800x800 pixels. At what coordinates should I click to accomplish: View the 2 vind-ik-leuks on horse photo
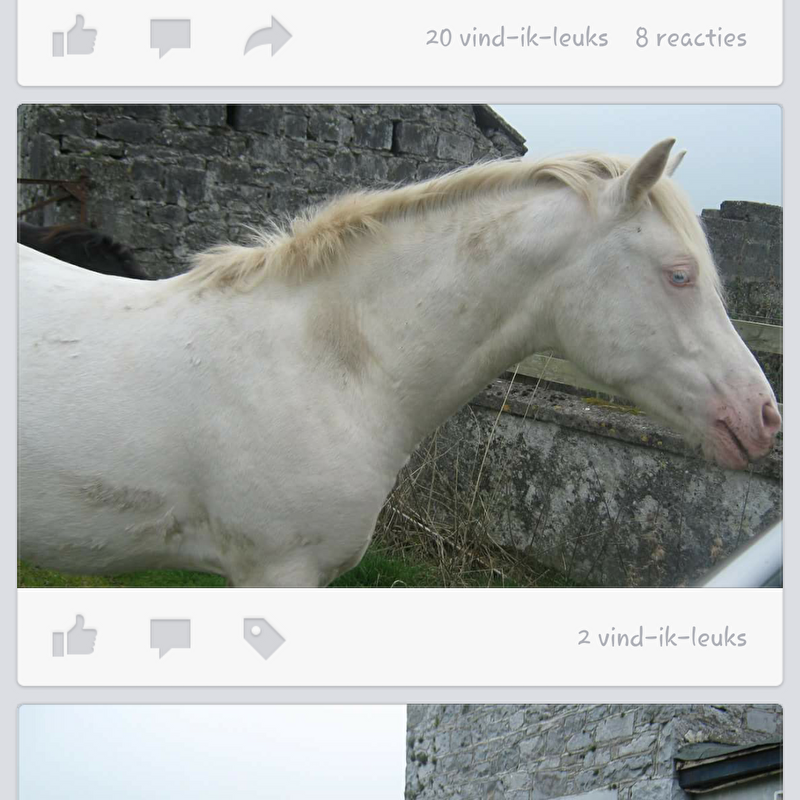[x=661, y=637]
